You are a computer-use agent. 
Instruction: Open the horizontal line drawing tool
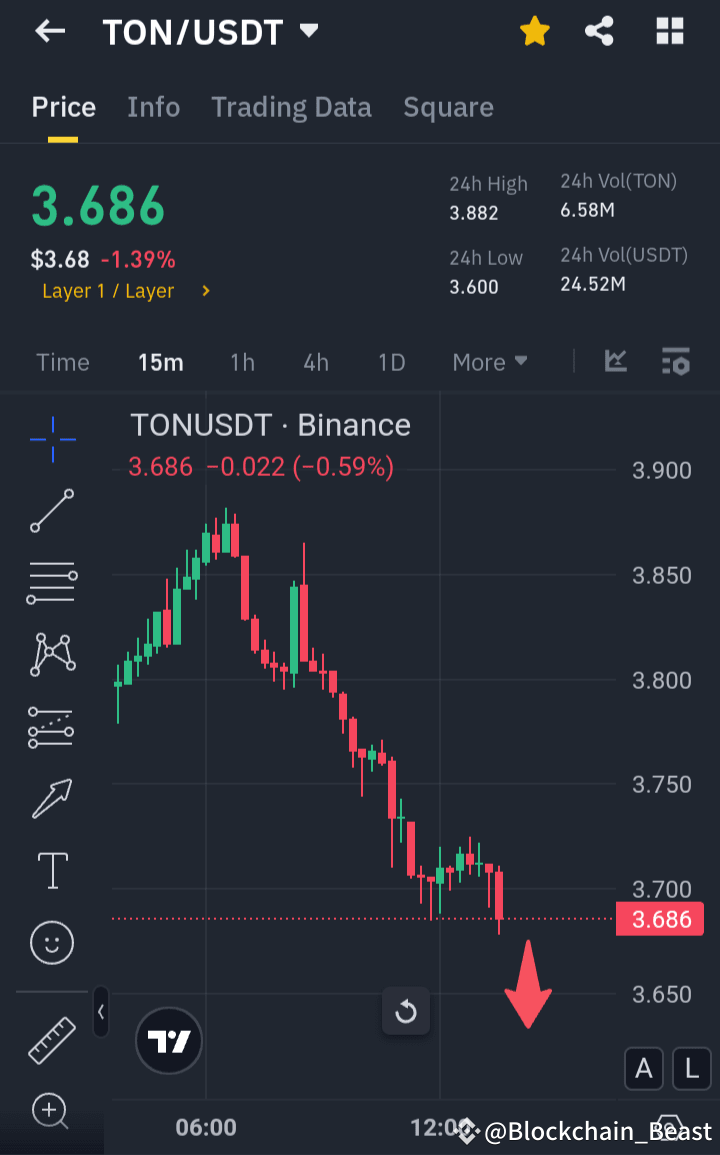[x=51, y=583]
